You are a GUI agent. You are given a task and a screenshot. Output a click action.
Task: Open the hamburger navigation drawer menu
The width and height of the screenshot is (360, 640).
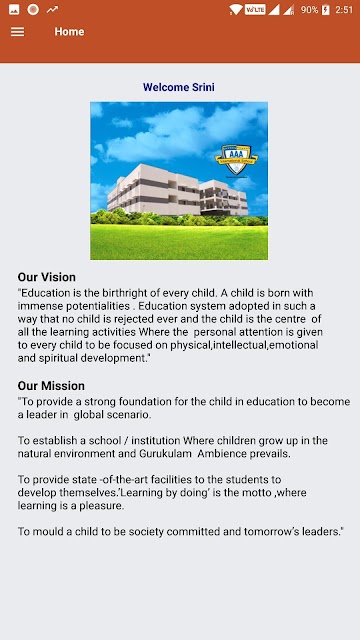(18, 32)
